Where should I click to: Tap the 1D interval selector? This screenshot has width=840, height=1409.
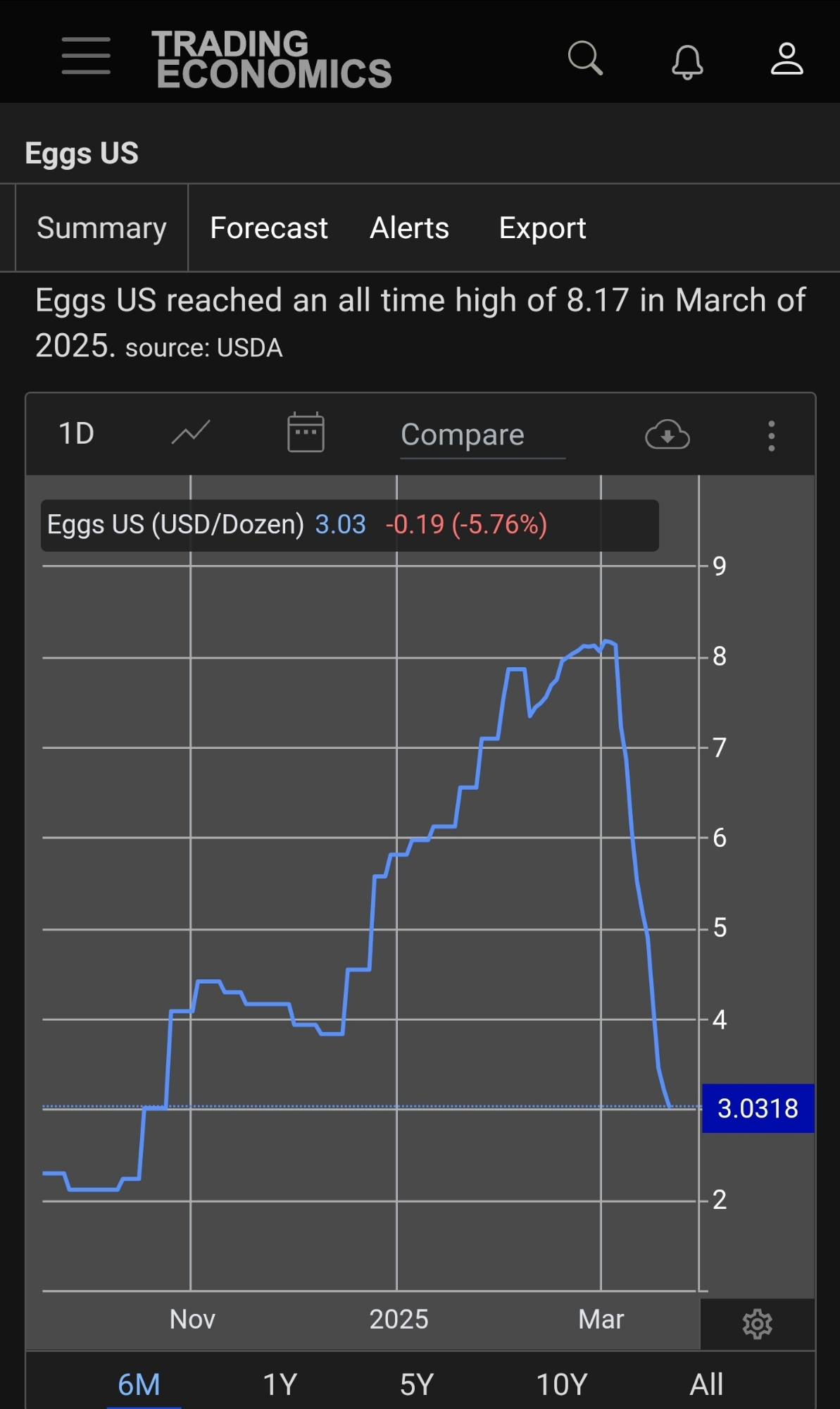pos(76,434)
